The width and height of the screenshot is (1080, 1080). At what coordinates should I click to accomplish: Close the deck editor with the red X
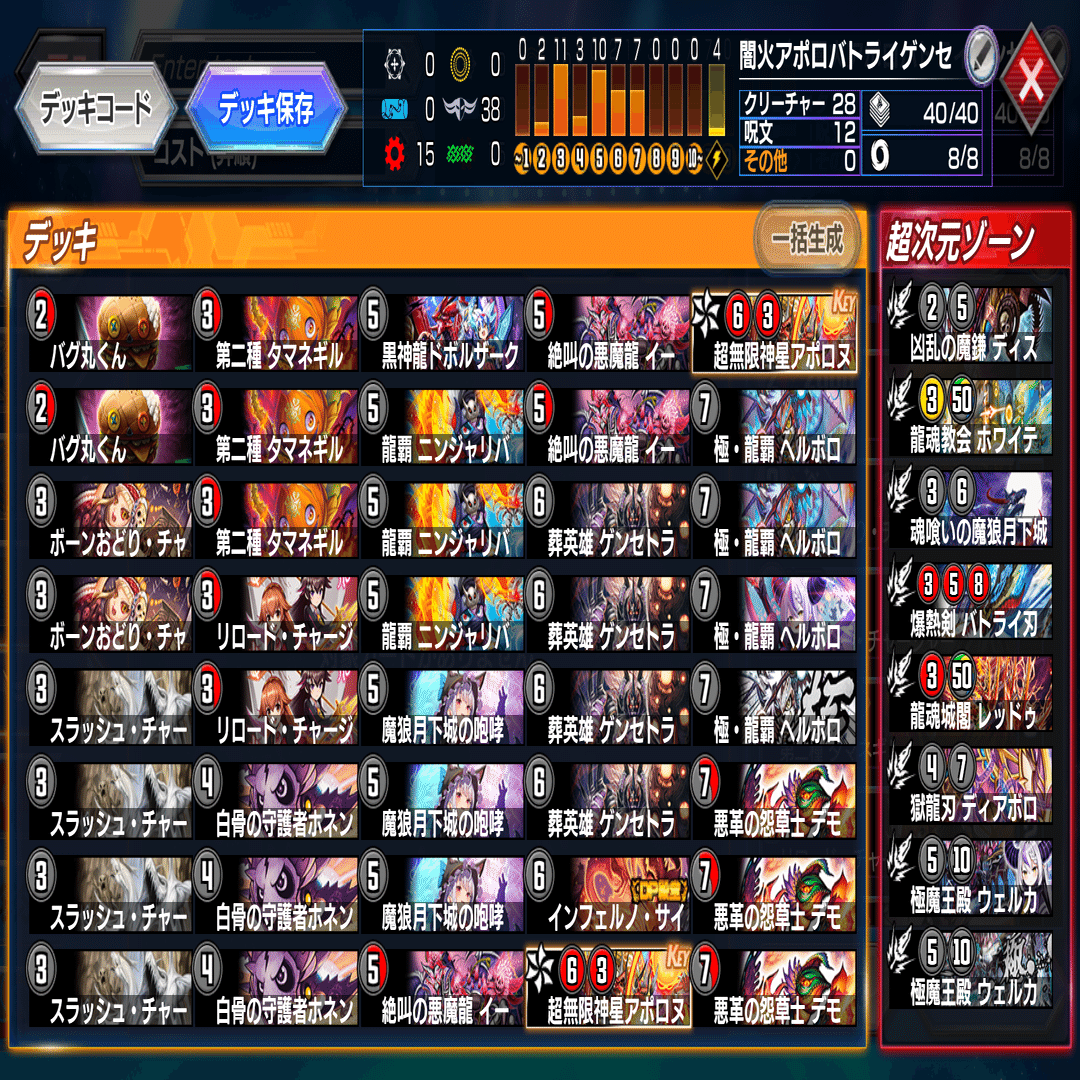pyautogui.click(x=1030, y=84)
